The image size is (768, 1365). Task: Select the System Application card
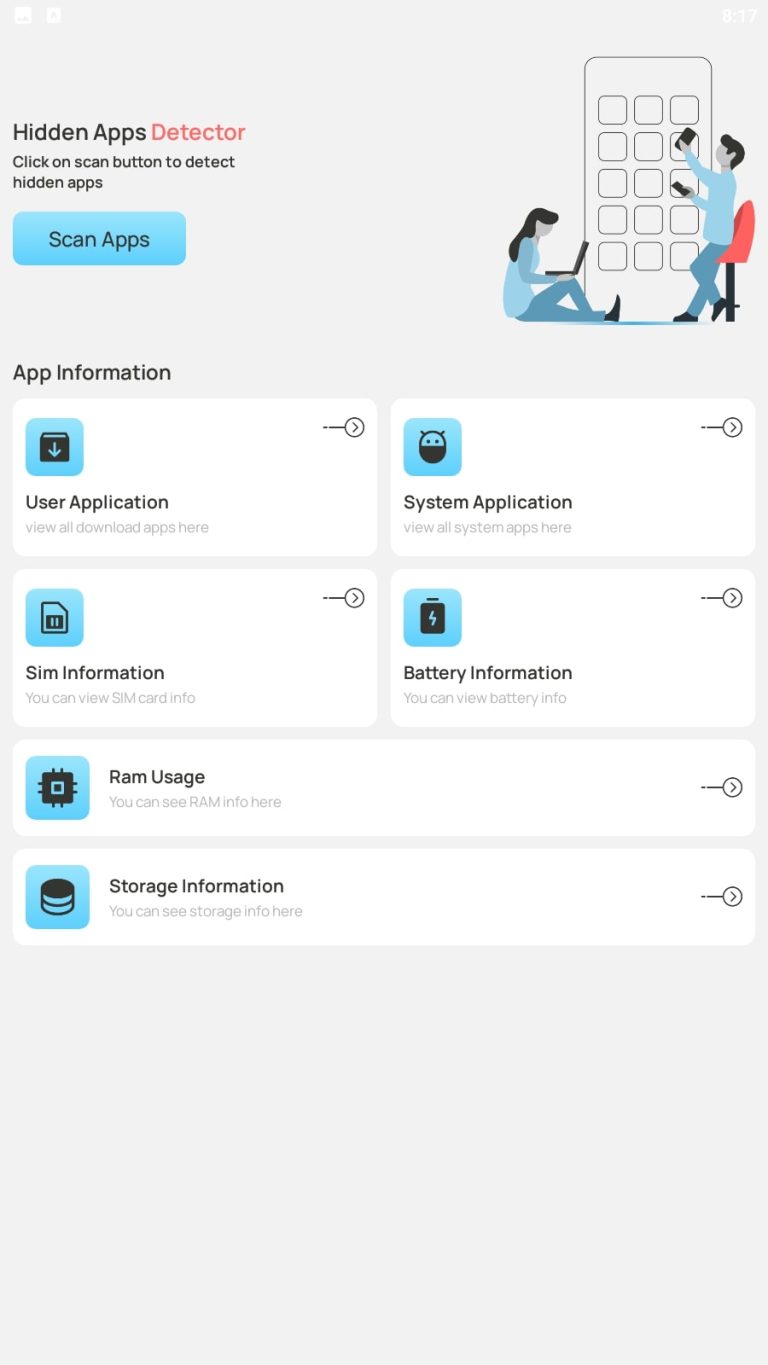(572, 477)
